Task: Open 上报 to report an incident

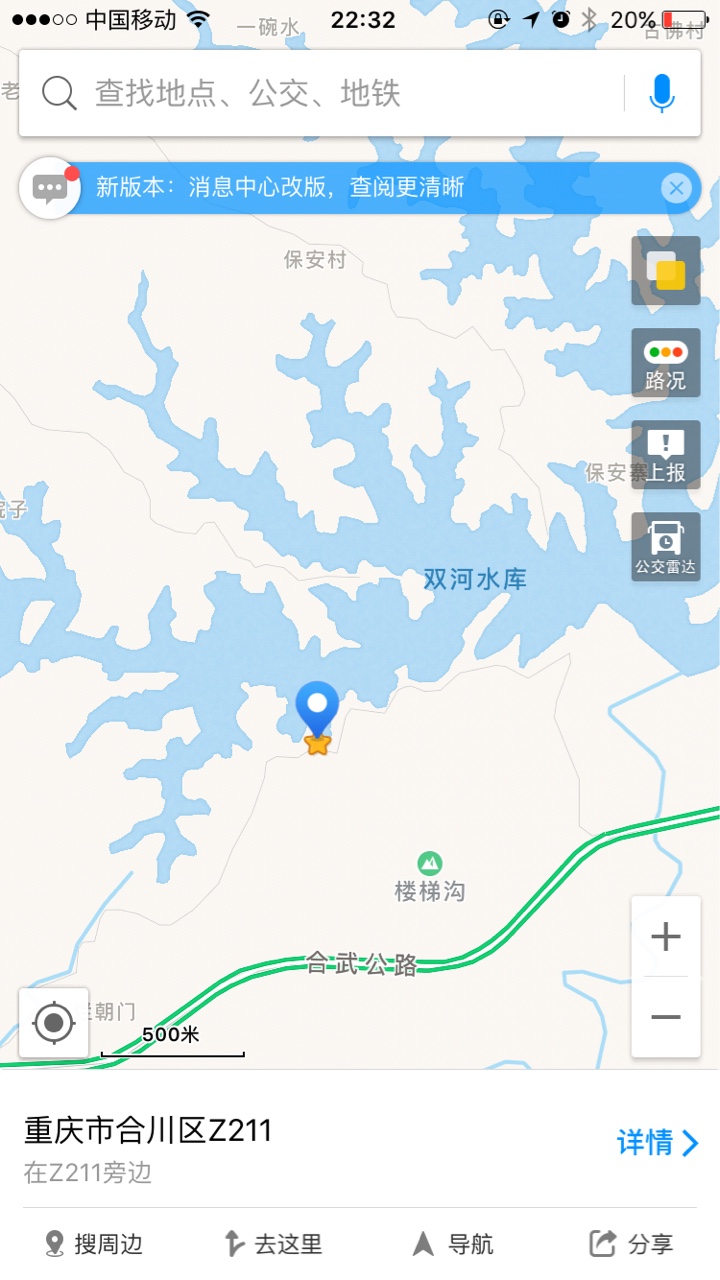Action: [666, 455]
